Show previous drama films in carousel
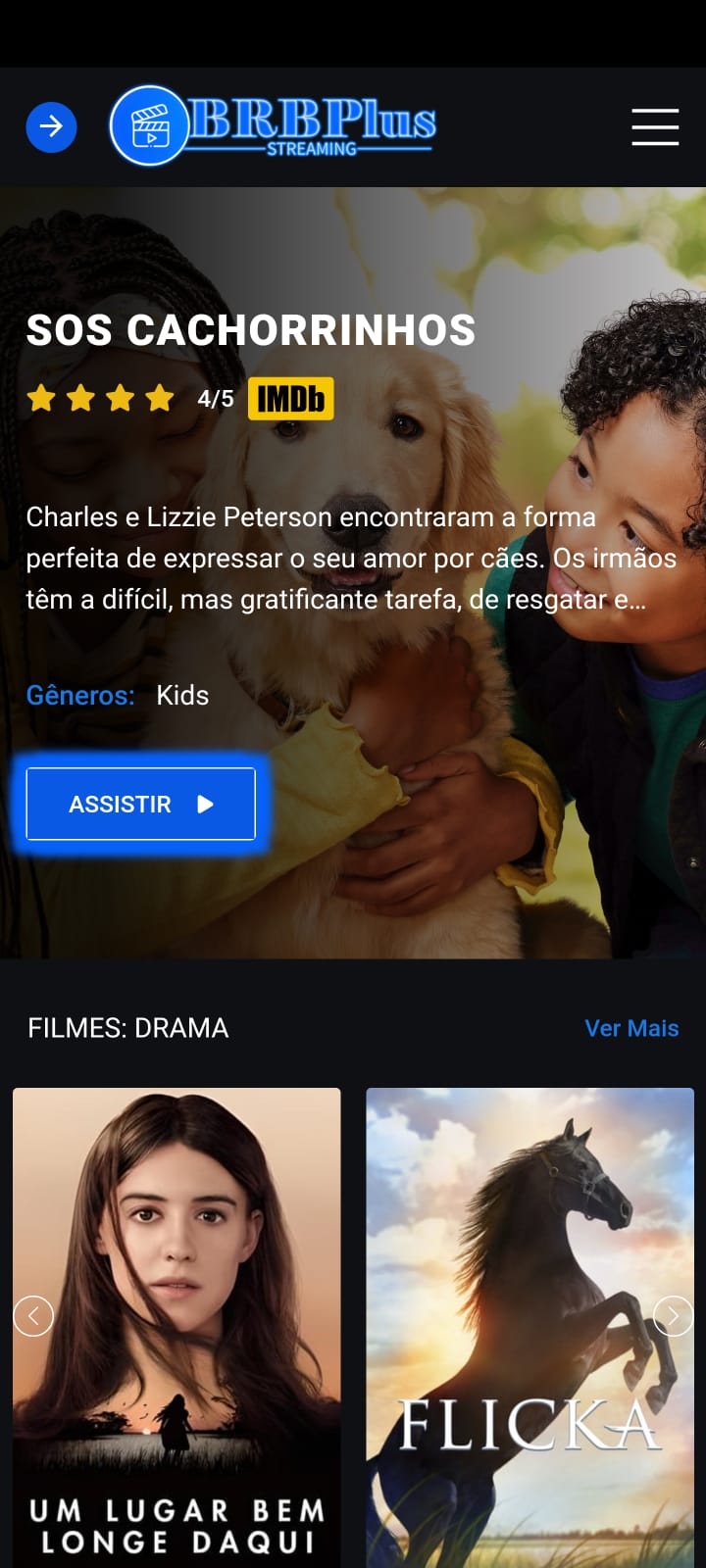 (33, 1315)
